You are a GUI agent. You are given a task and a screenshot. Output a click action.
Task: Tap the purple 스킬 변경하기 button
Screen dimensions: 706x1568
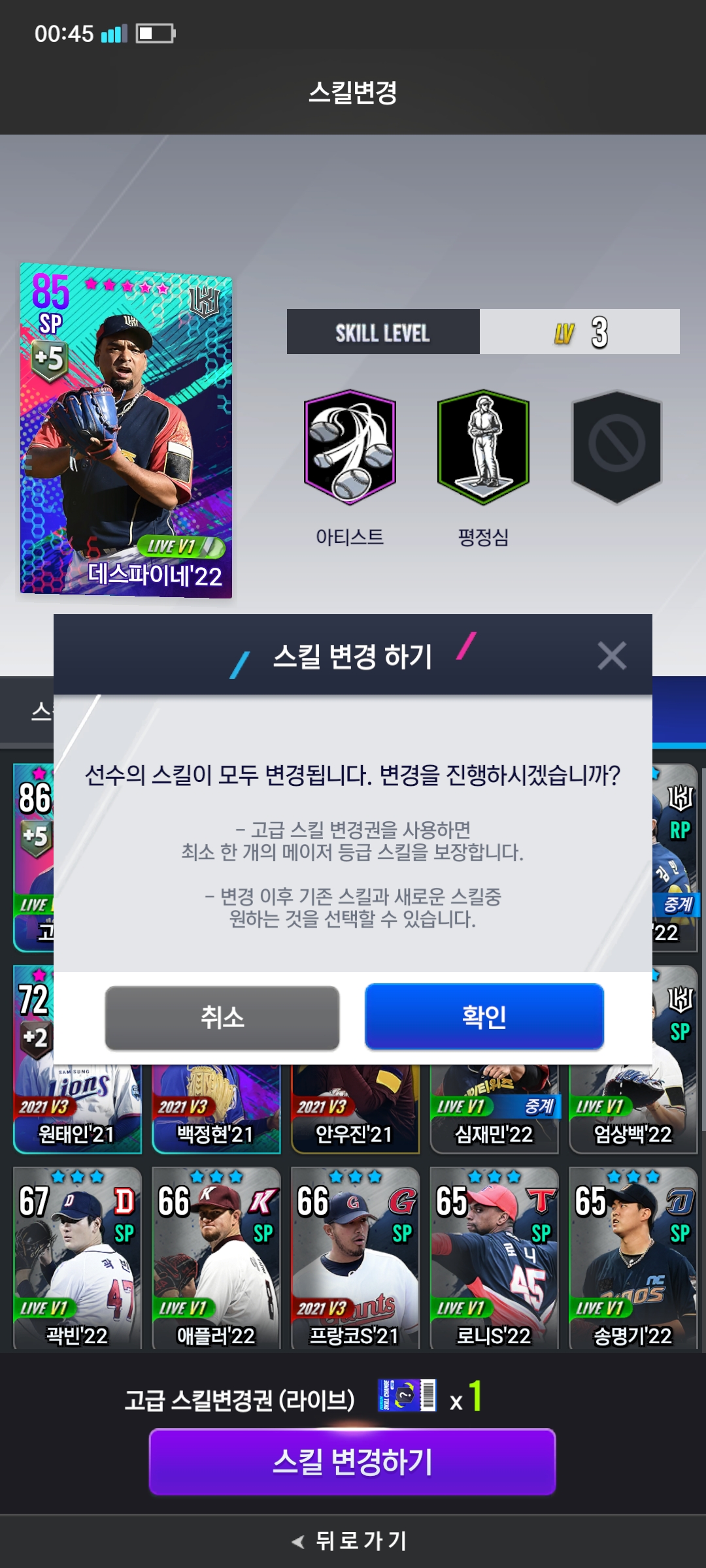tap(352, 1462)
